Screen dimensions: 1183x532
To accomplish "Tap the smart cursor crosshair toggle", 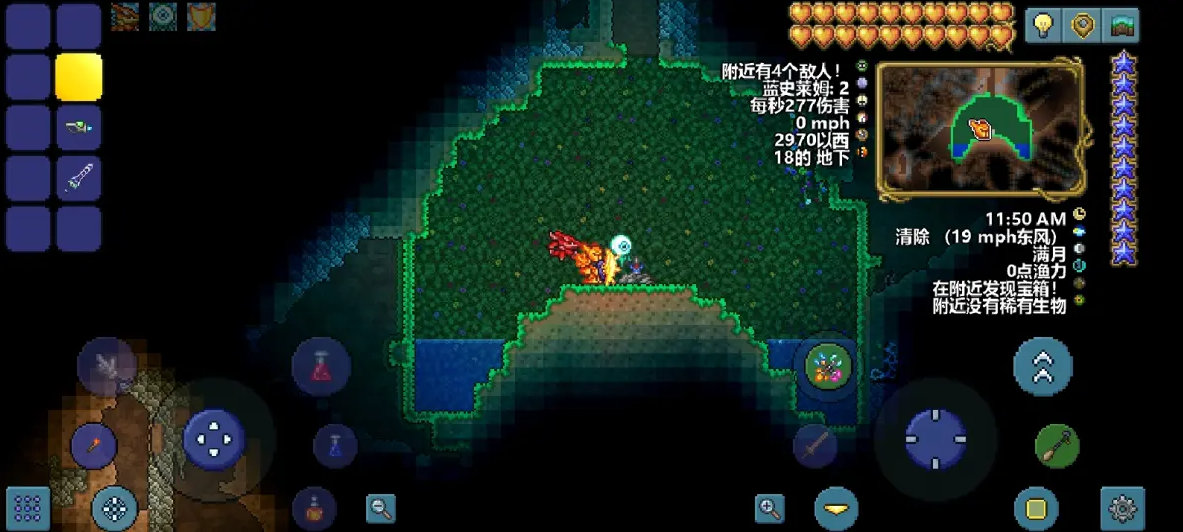I will [x=114, y=508].
